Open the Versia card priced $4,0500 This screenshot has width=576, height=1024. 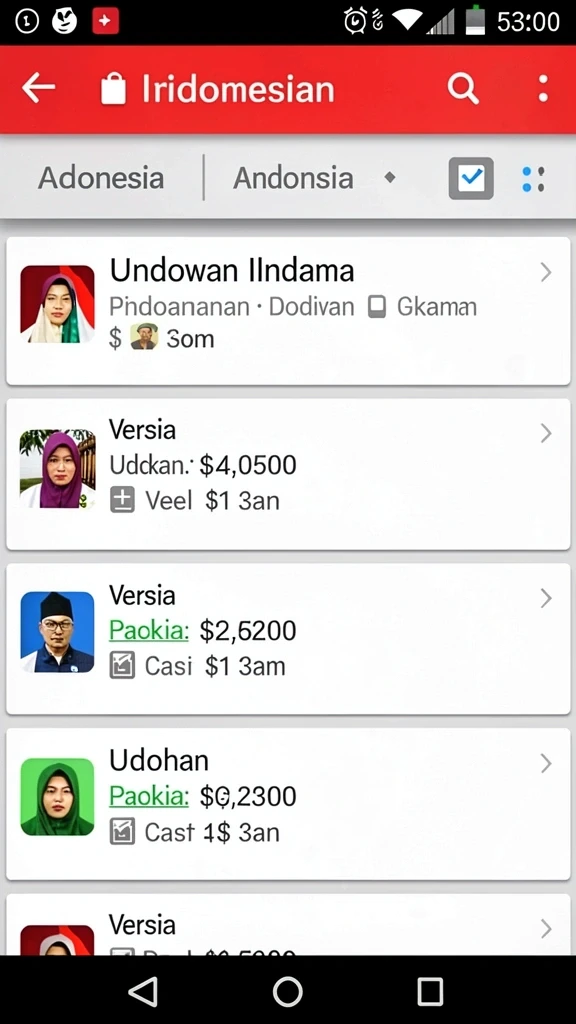288,474
